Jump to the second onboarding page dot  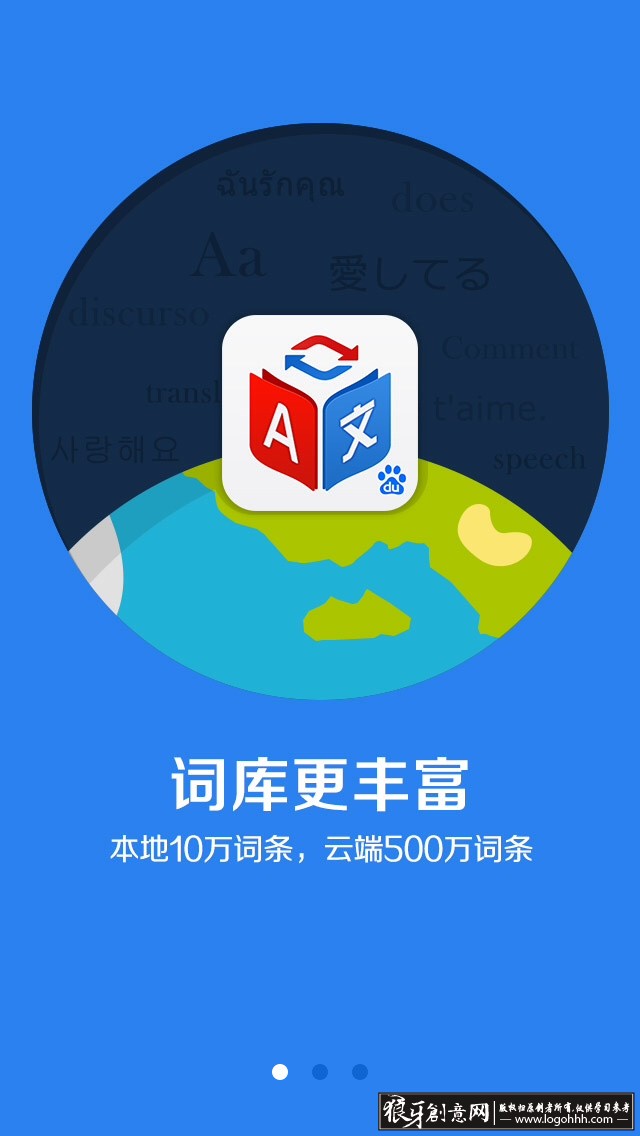(320, 1072)
